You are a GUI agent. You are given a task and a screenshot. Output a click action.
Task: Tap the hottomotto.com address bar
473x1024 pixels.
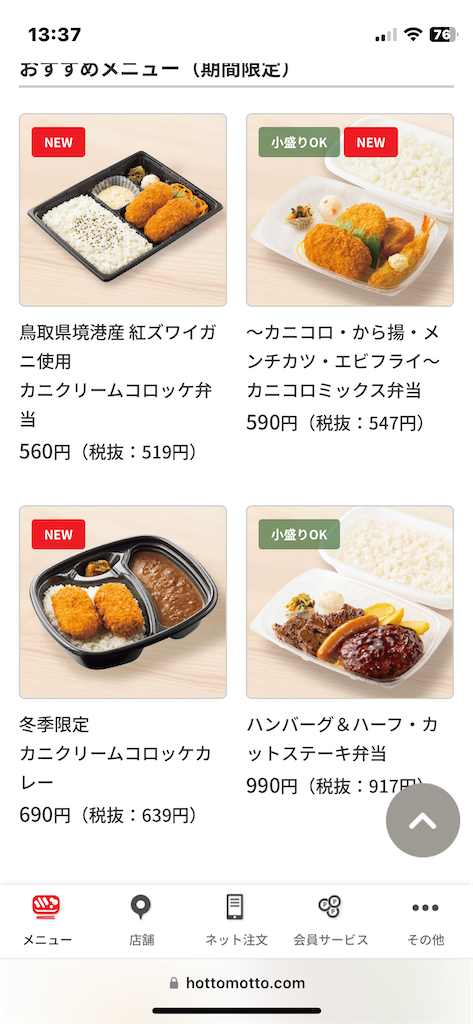236,983
